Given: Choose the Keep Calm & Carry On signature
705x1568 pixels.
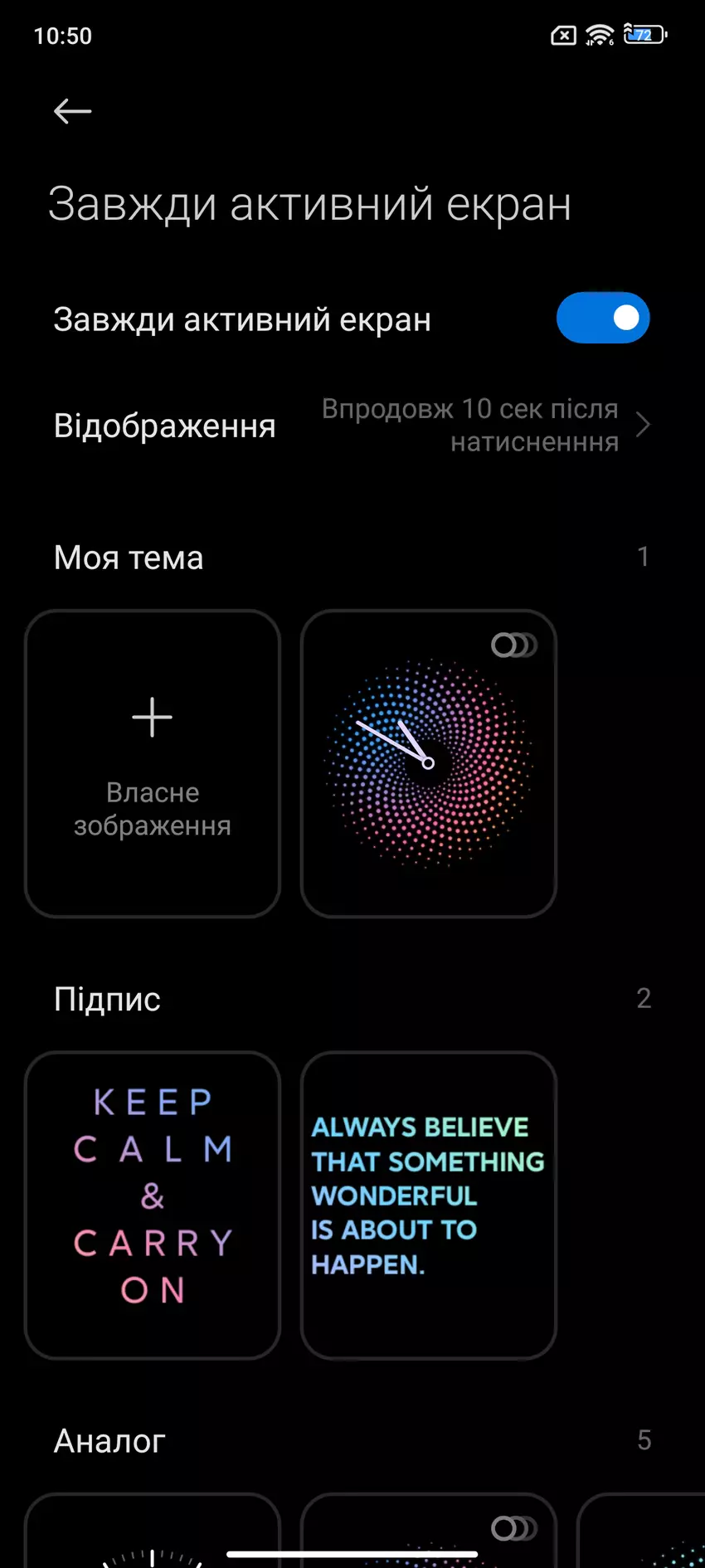Looking at the screenshot, I should (153, 1205).
